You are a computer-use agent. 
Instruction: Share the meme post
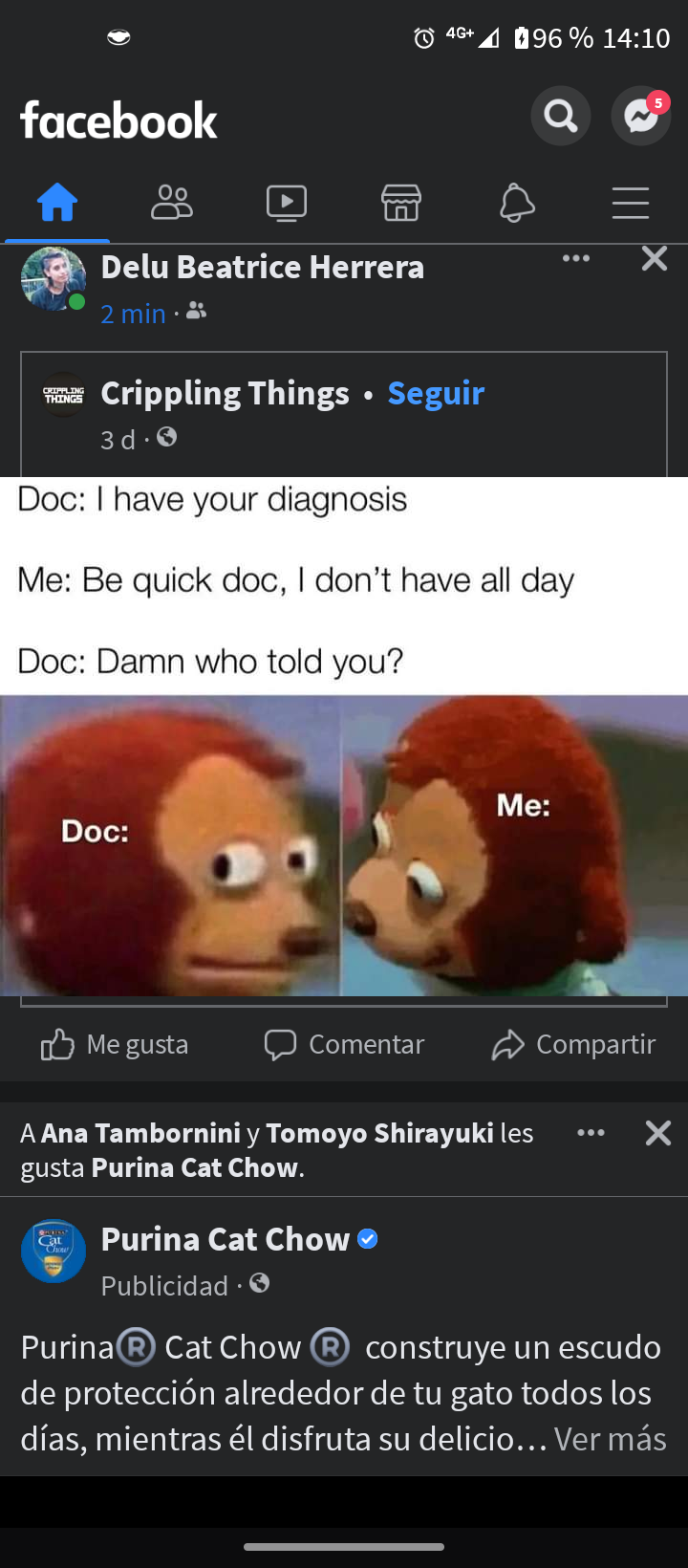pos(573,1044)
